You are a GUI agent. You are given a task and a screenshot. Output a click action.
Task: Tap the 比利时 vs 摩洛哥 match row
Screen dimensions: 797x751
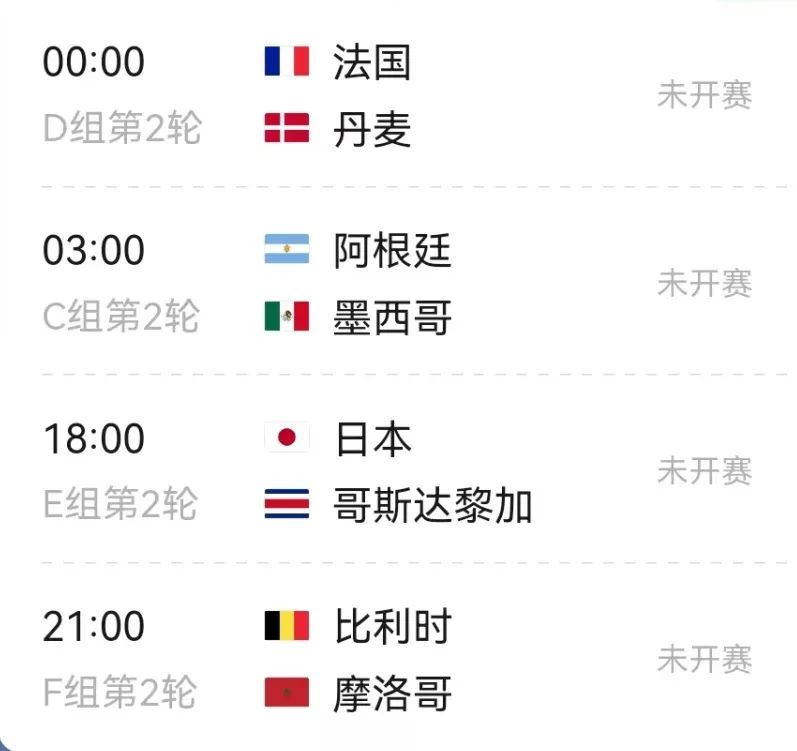tap(398, 660)
